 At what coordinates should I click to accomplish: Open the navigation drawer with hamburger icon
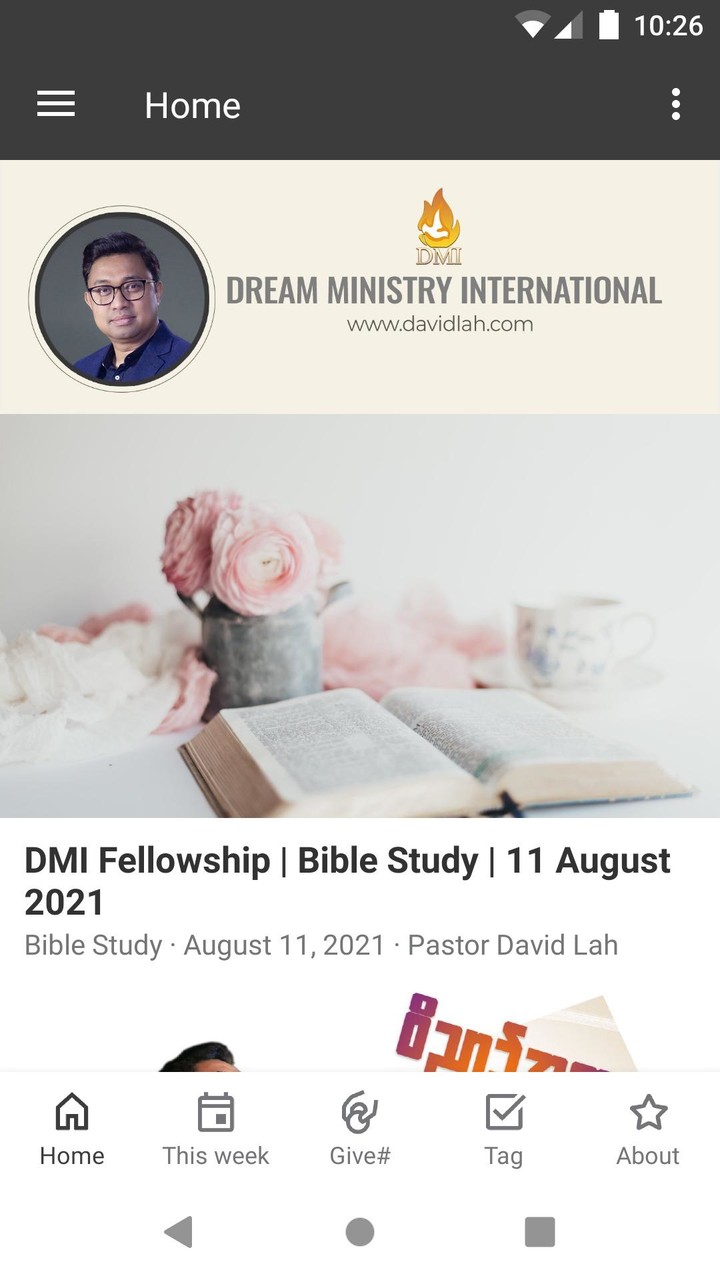pos(56,105)
